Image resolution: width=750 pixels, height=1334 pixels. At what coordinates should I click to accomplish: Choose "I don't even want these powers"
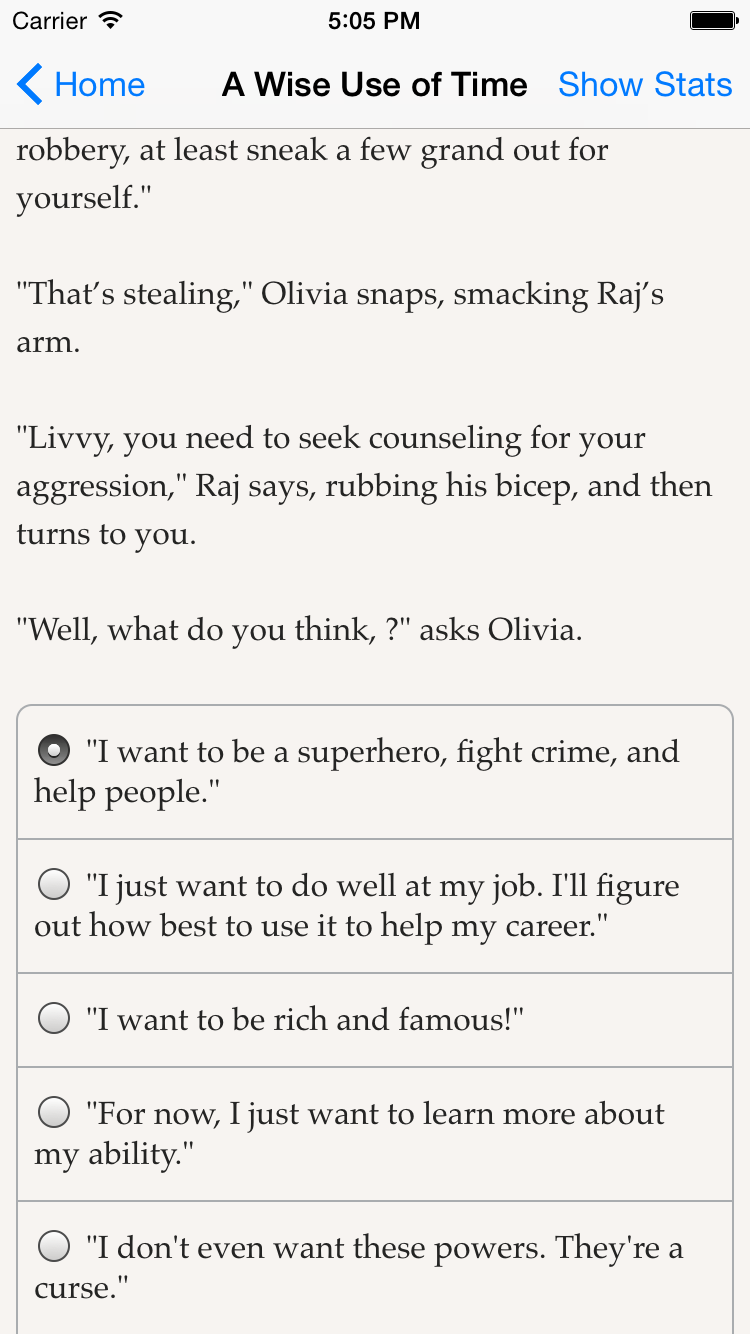tap(375, 1267)
